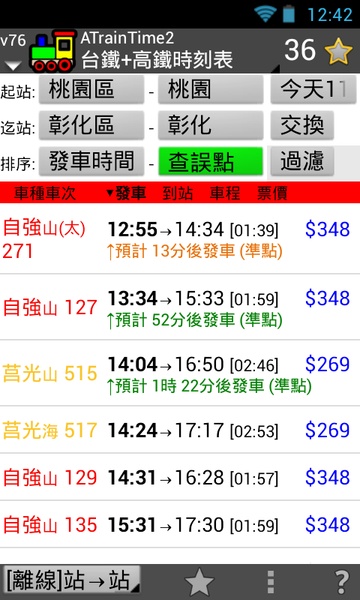Change the 起站 region 桃園區
Screen dimensions: 360x600
point(91,89)
